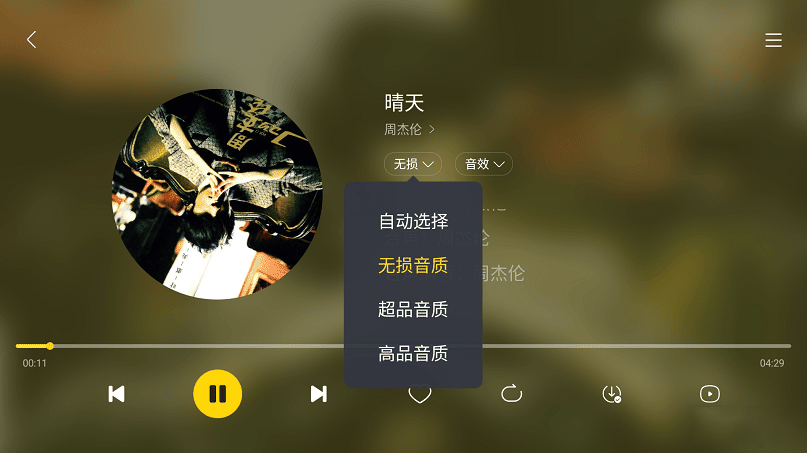Go back using the top-left arrow
The image size is (807, 453).
(31, 40)
